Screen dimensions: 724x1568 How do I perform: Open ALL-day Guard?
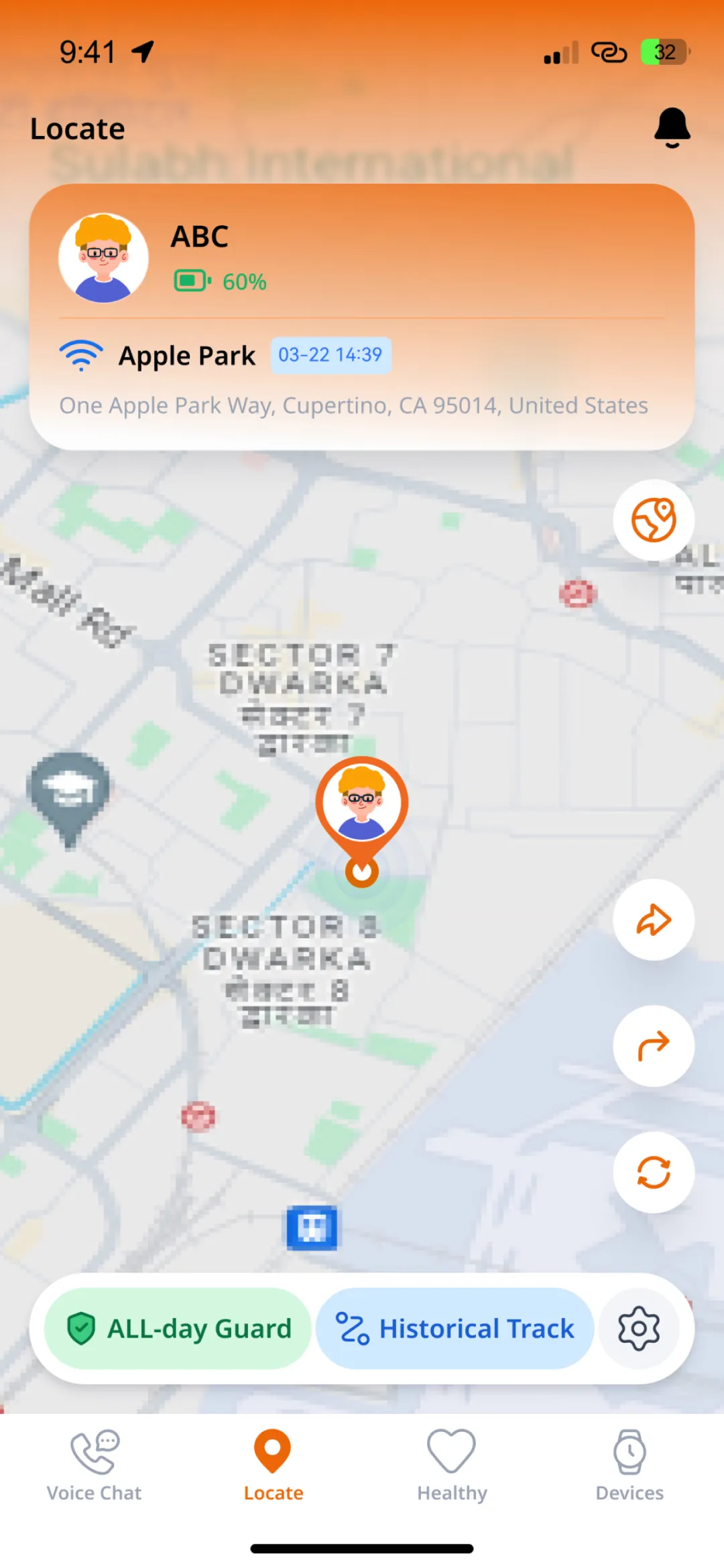pyautogui.click(x=178, y=1328)
